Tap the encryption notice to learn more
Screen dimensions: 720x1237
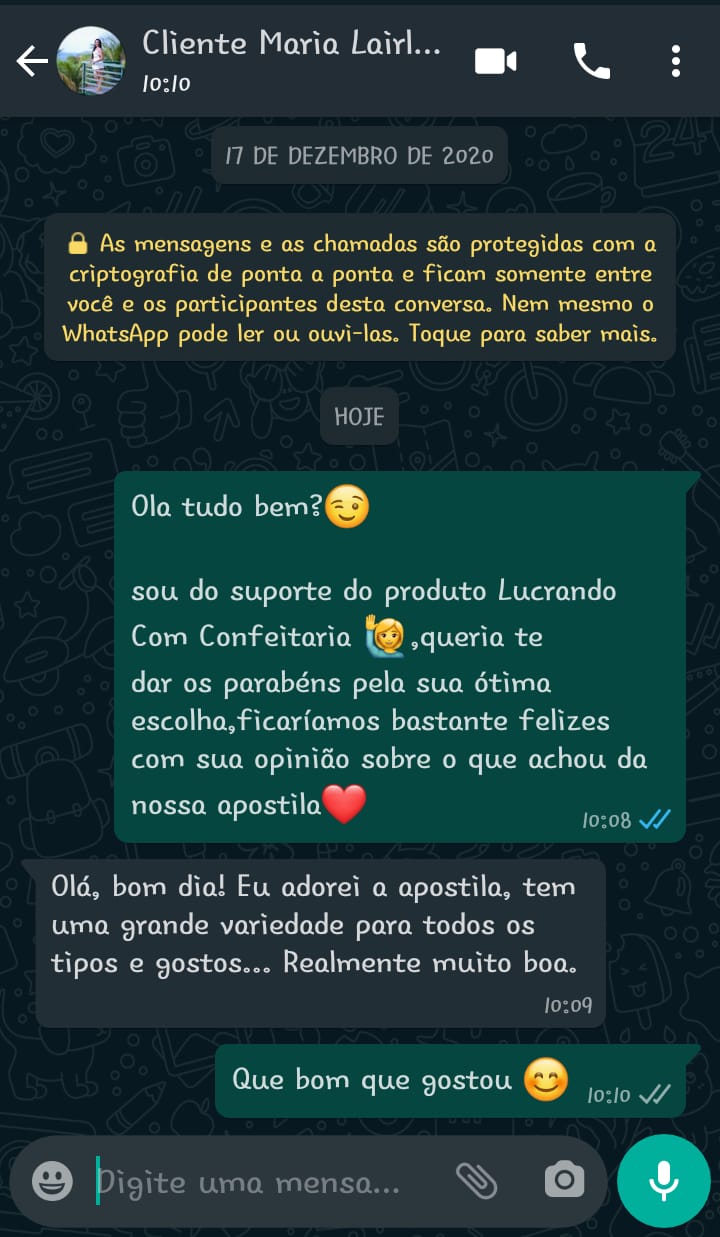[x=360, y=286]
